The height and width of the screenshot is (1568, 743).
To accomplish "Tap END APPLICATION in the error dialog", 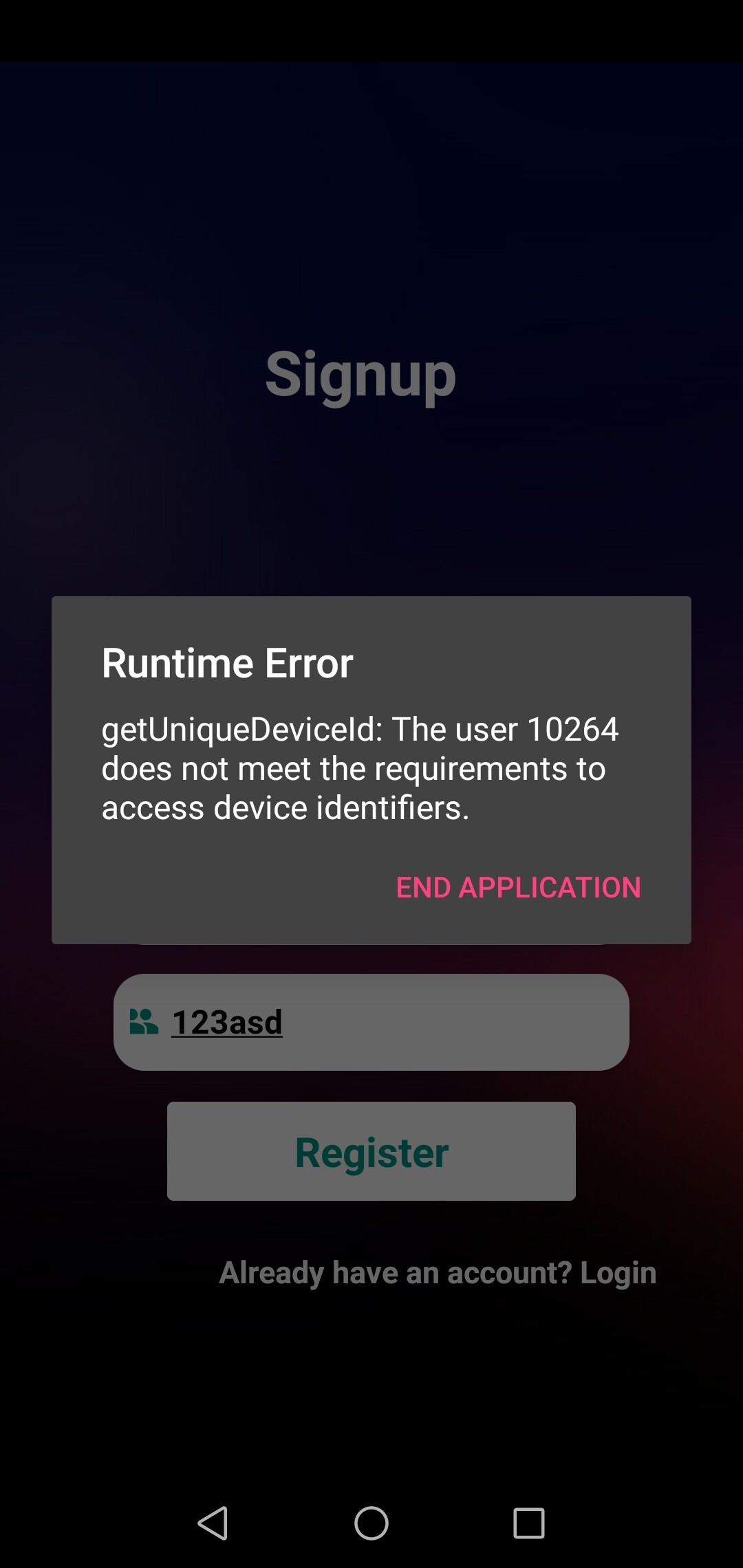I will tap(518, 887).
